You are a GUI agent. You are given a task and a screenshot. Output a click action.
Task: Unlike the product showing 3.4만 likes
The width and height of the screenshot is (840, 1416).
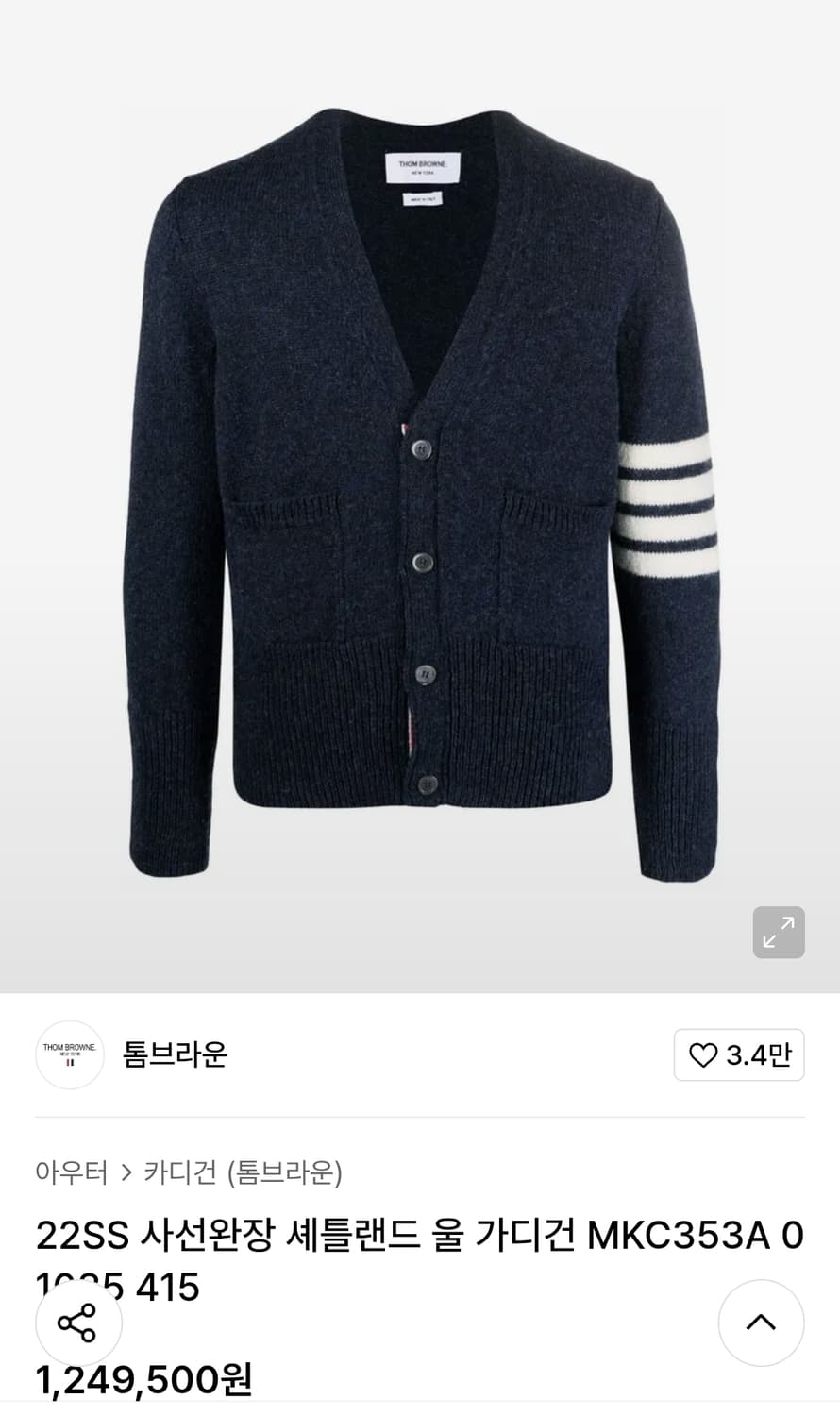pos(739,1055)
